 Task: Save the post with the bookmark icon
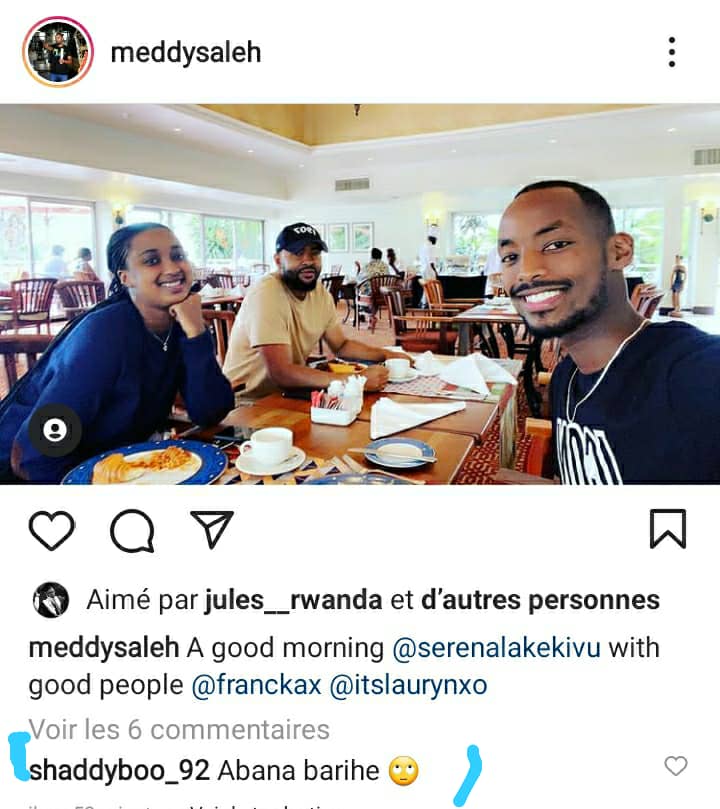[x=667, y=529]
